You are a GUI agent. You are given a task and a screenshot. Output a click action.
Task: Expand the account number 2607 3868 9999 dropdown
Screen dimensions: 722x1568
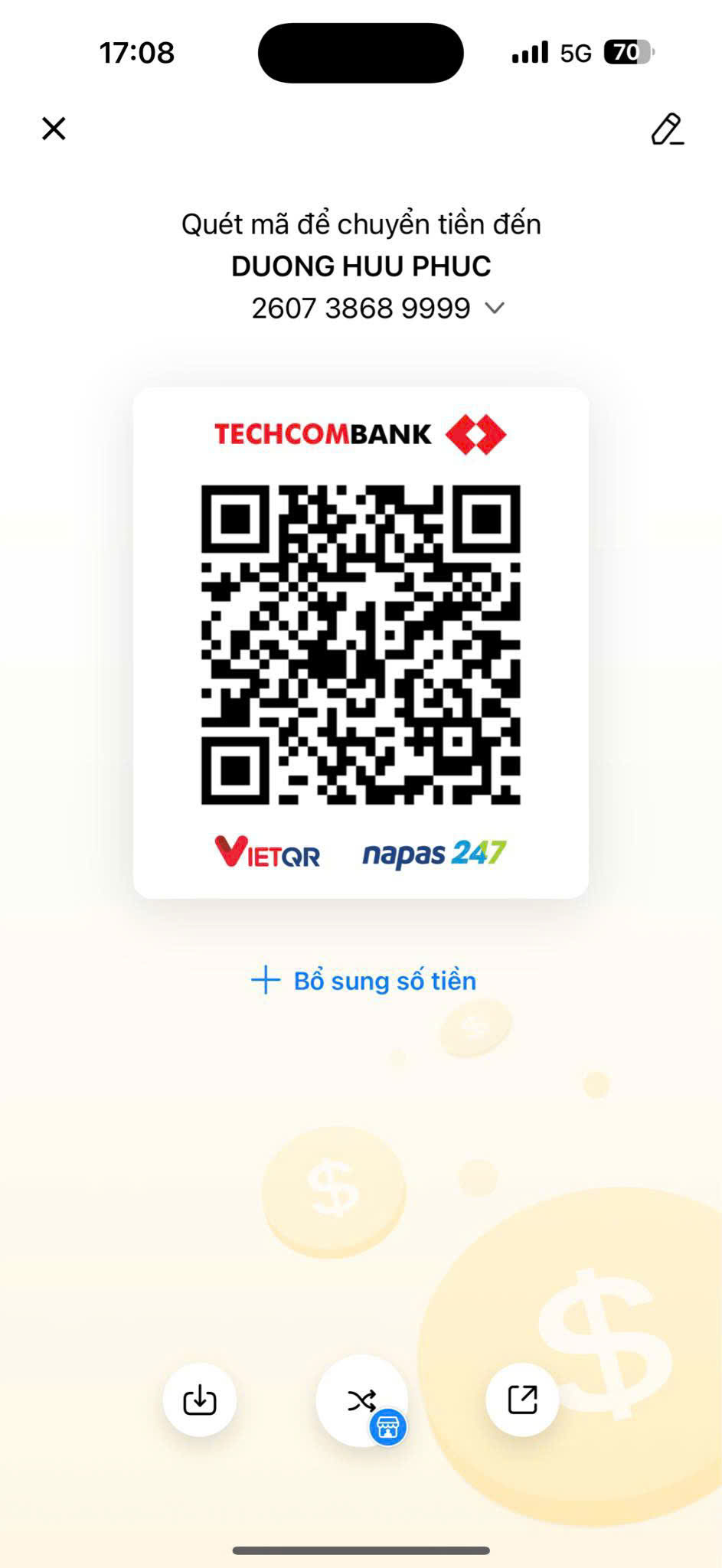495,308
